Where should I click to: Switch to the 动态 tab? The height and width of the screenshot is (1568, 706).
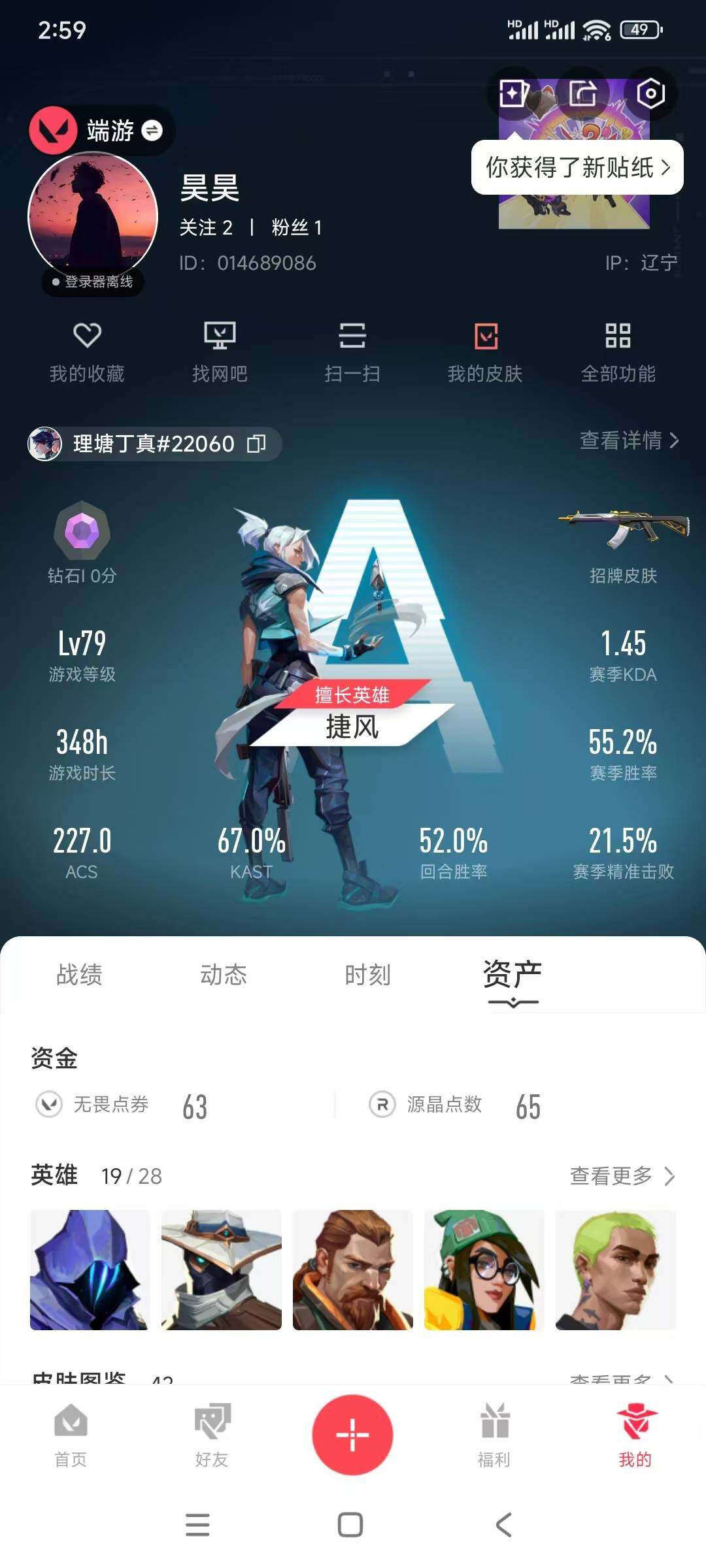coord(224,975)
